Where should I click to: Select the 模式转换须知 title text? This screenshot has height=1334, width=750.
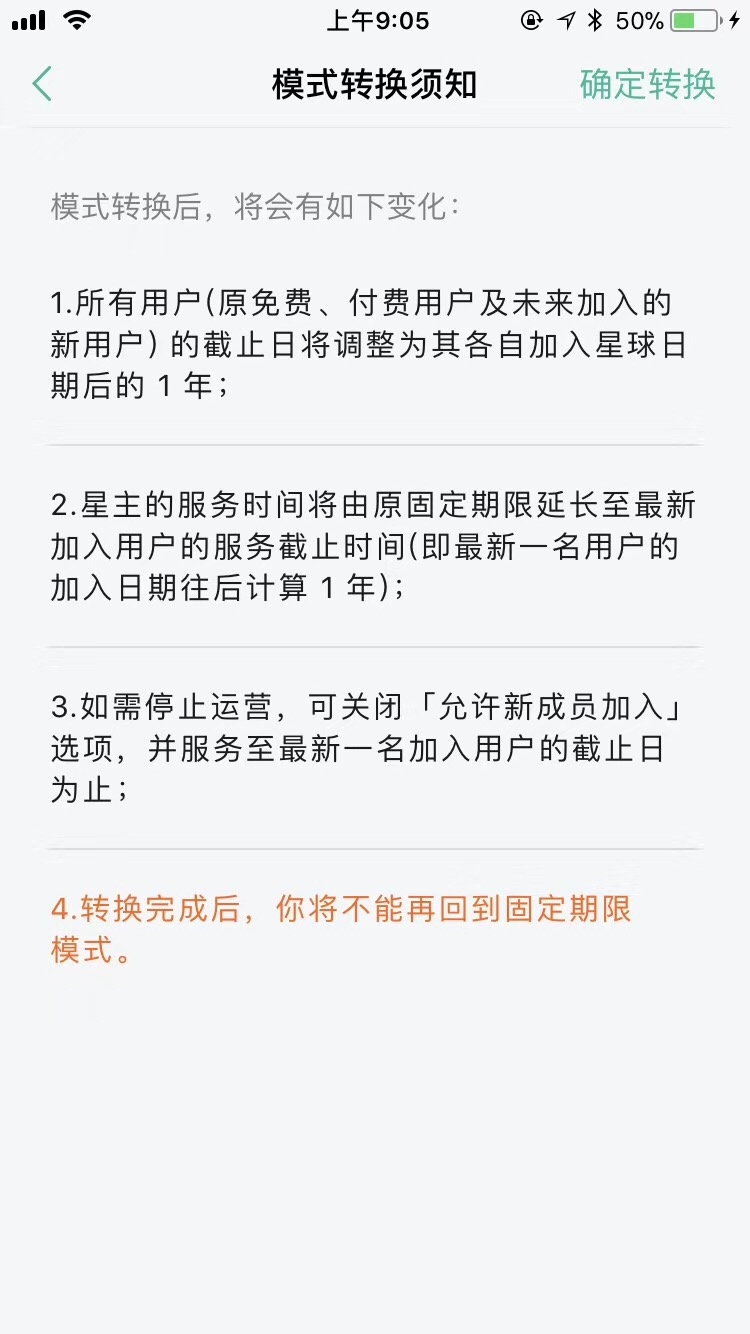pyautogui.click(x=373, y=85)
